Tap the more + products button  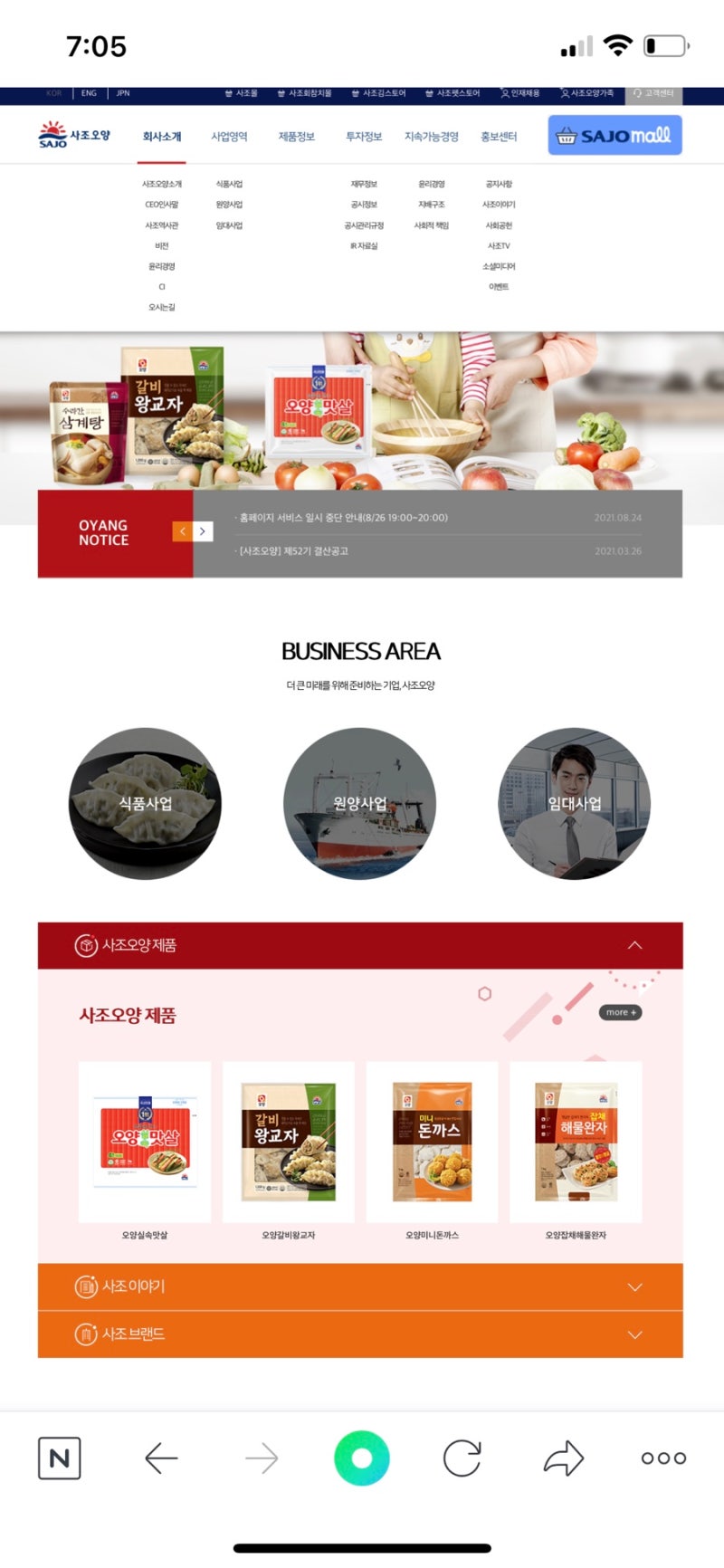621,1012
